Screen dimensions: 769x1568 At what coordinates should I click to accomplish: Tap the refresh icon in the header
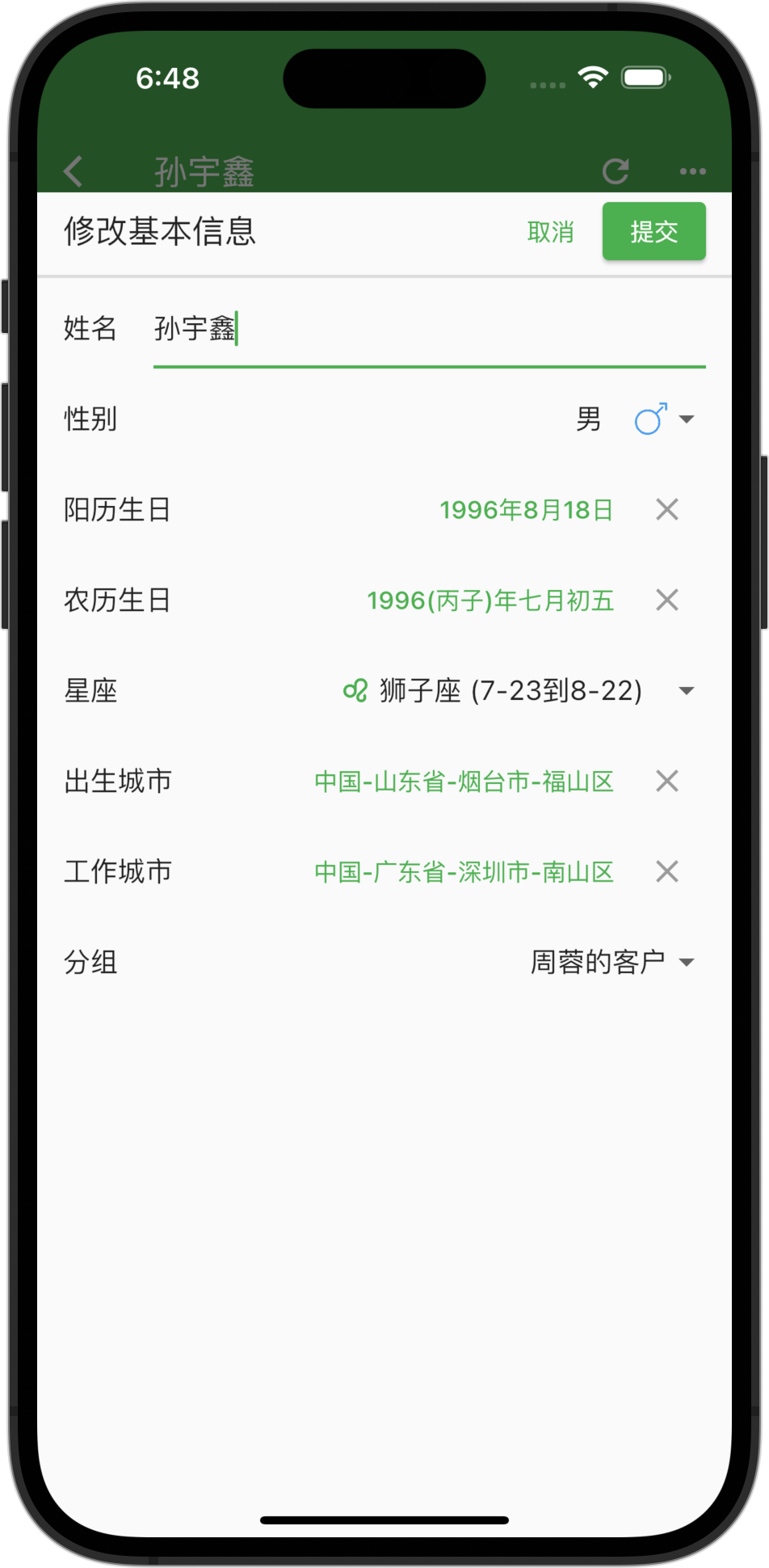pyautogui.click(x=616, y=171)
